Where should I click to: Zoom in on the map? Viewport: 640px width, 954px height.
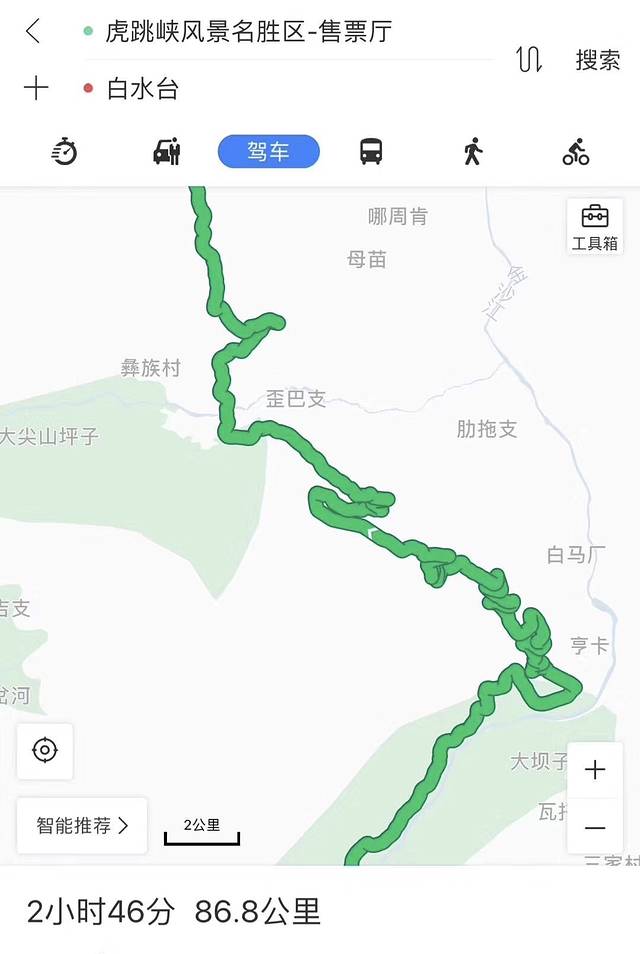(595, 770)
